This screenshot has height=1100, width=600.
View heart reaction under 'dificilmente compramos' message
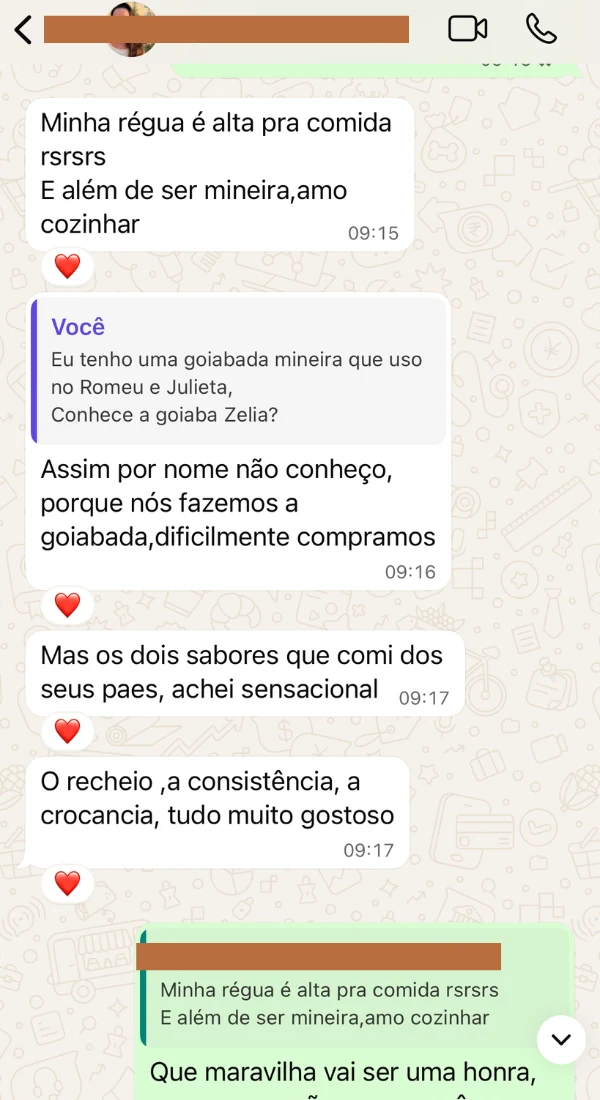click(67, 604)
